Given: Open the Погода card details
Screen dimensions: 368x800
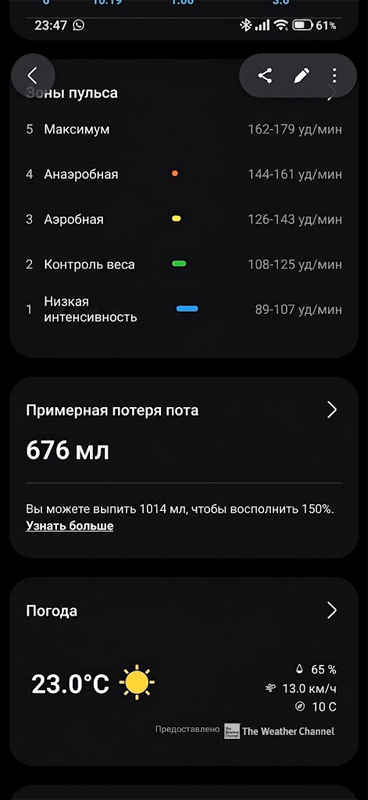Looking at the screenshot, I should [332, 610].
